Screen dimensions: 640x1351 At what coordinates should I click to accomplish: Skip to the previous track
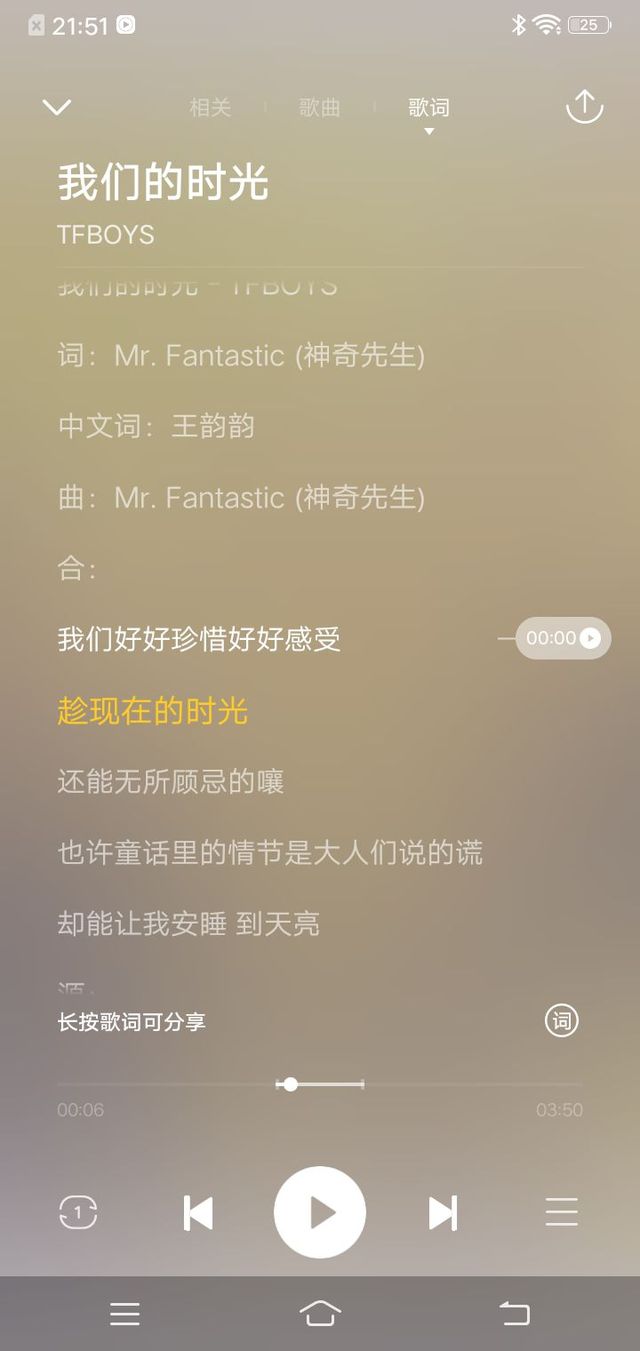click(198, 1213)
